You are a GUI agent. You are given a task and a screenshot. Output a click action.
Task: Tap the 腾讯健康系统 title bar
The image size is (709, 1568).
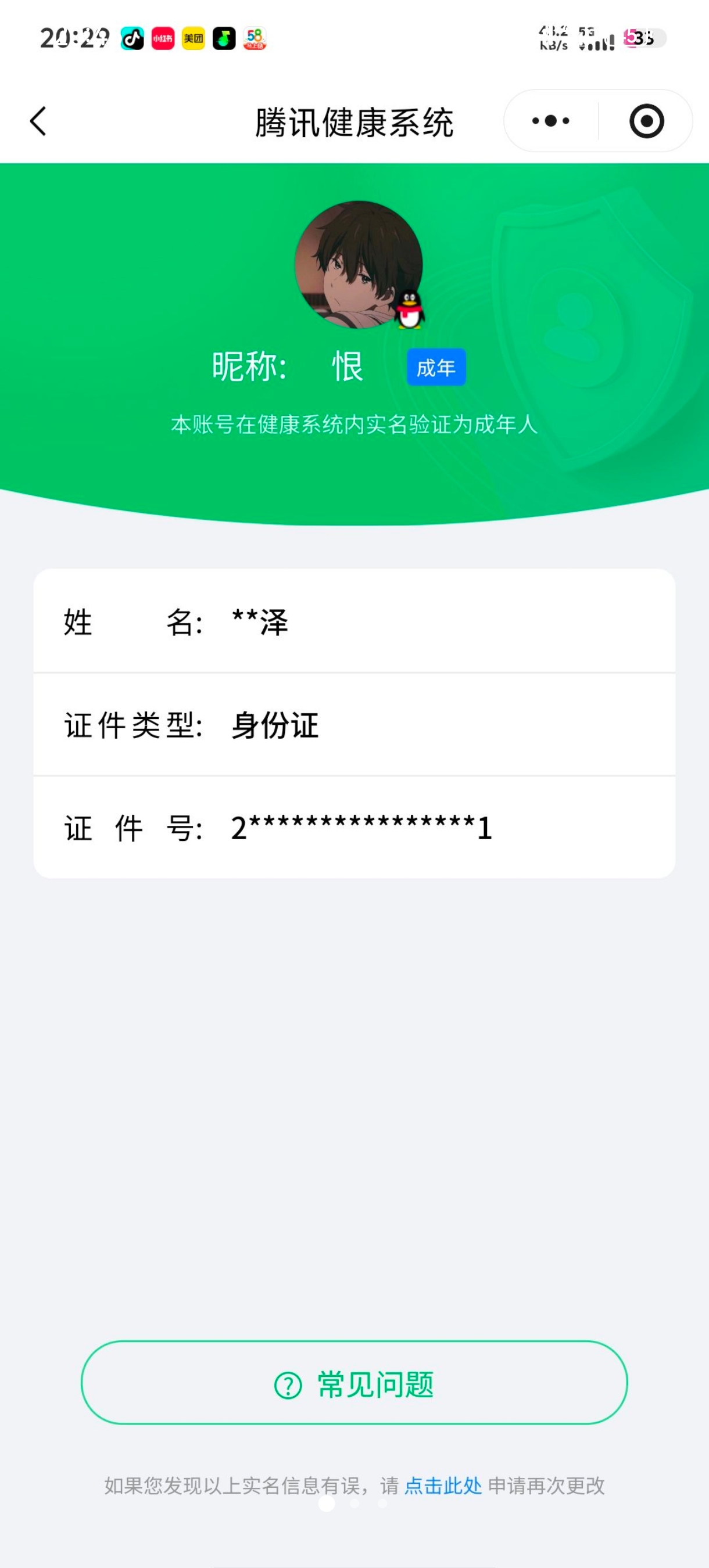[x=354, y=121]
